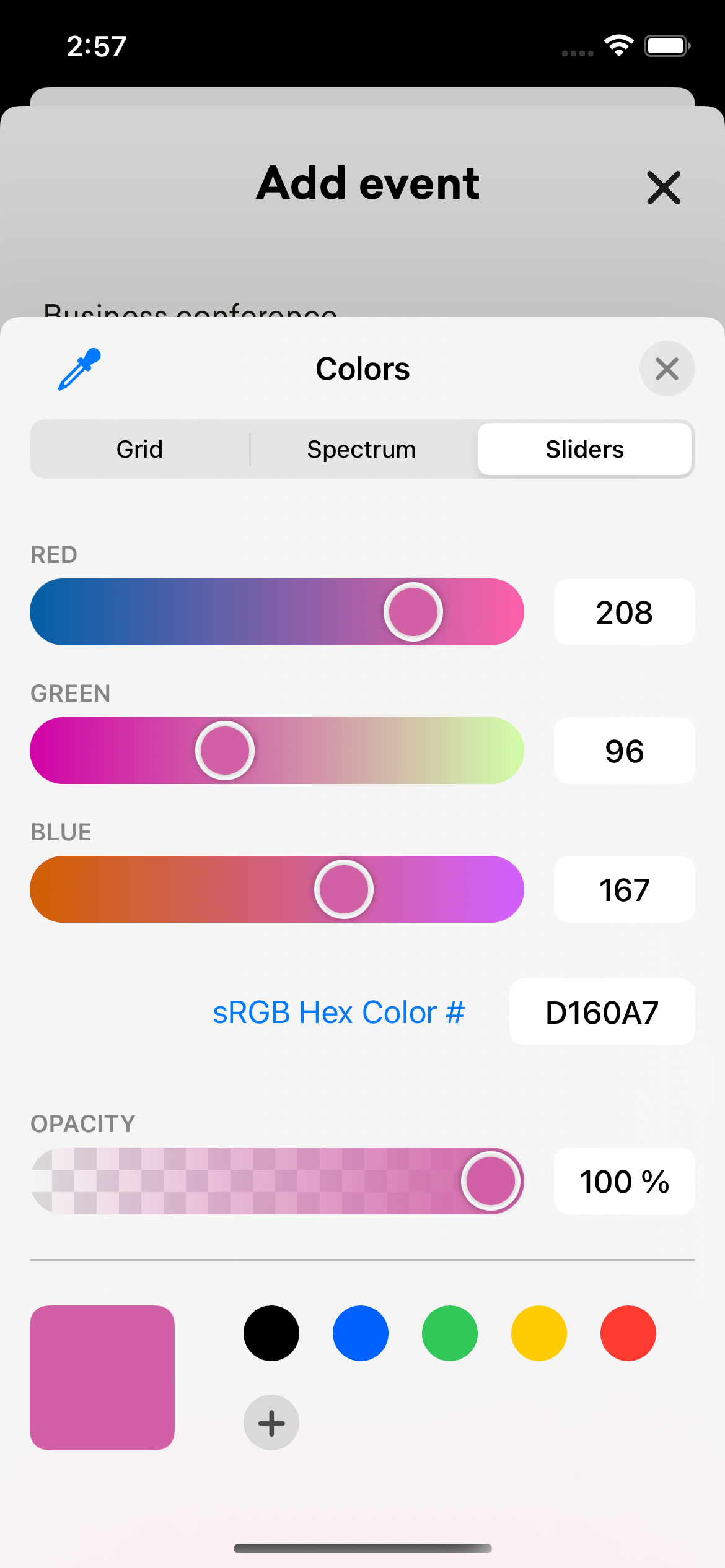Edit the green value field 96
Viewport: 725px width, 1568px height.
click(624, 751)
